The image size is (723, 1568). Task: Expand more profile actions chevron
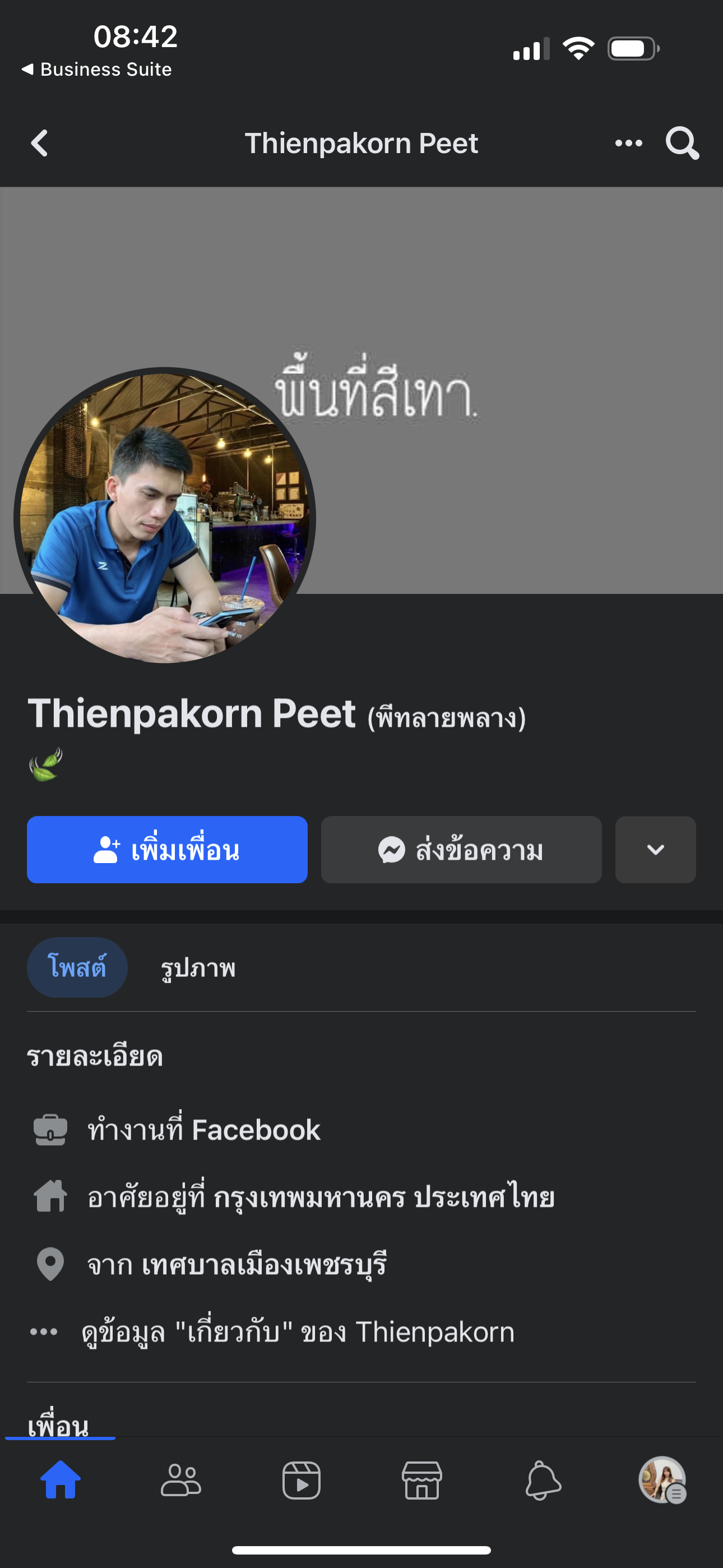(655, 850)
